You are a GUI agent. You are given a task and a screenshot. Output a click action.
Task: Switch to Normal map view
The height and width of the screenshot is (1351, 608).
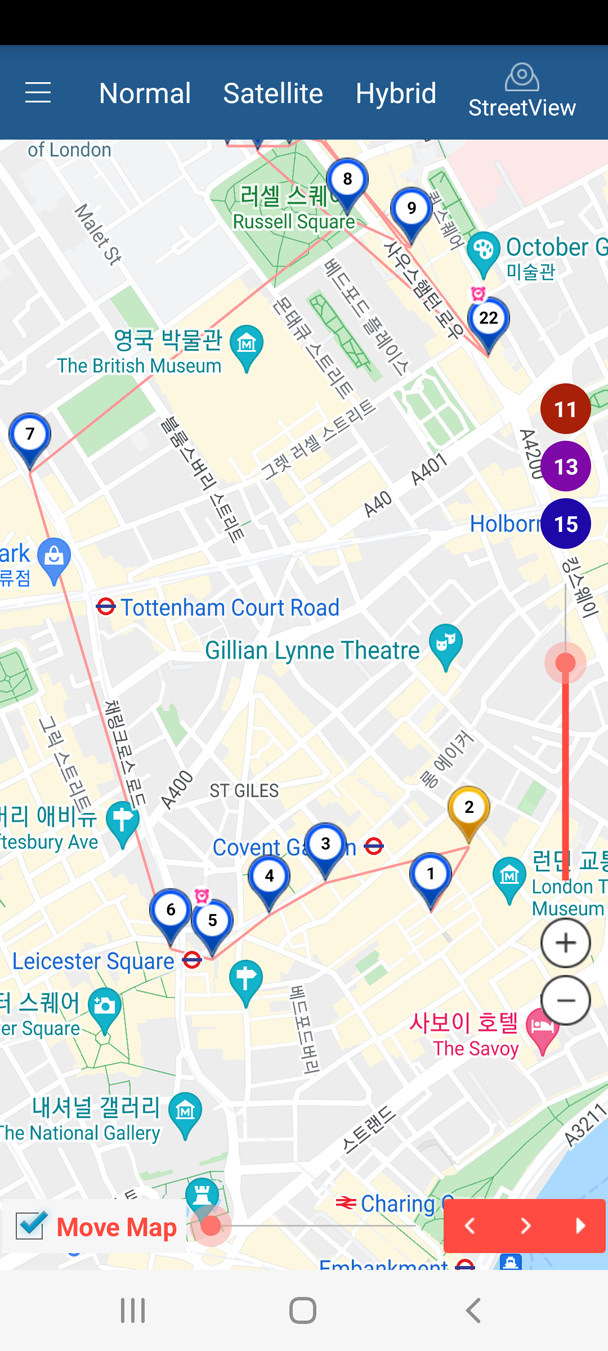(145, 93)
